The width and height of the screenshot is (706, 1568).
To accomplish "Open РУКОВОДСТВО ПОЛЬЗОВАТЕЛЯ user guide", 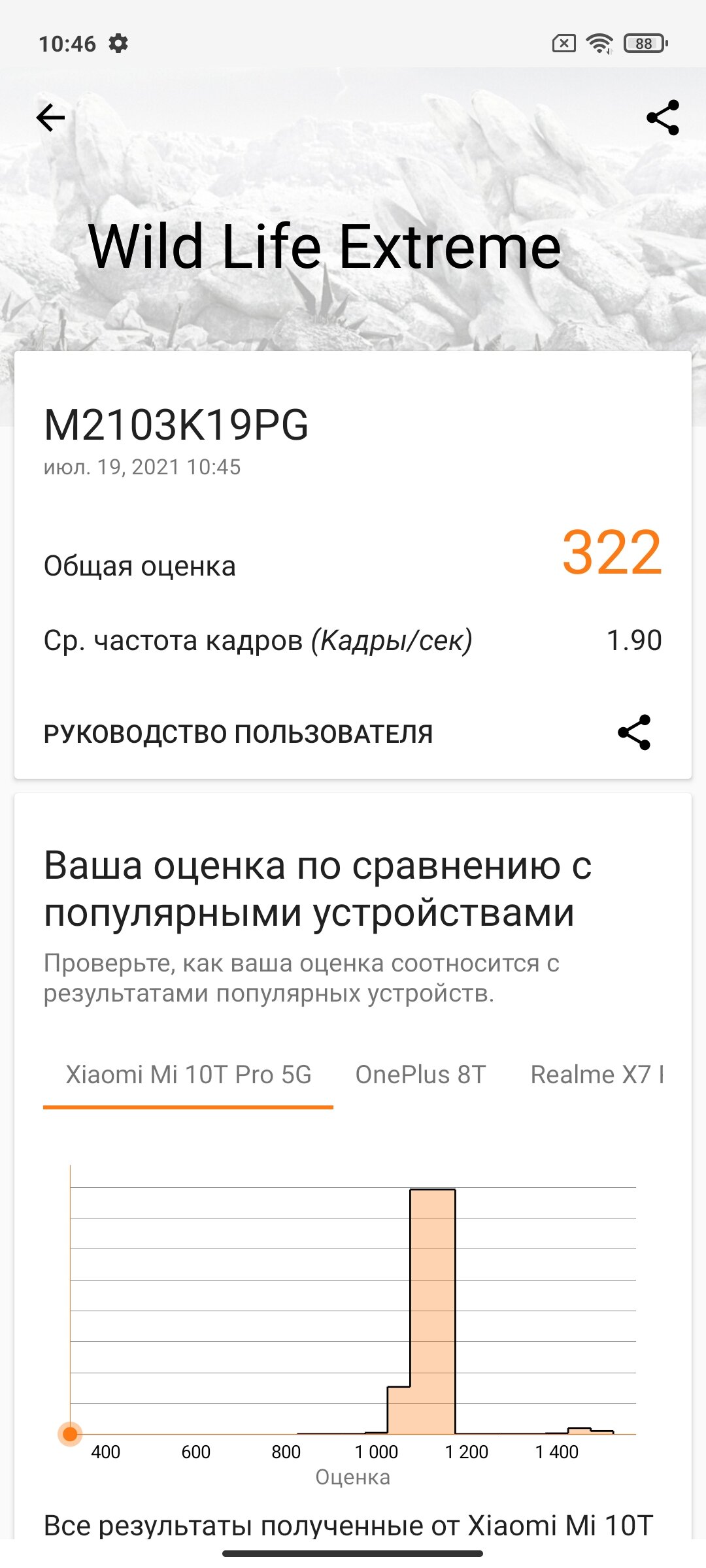I will click(238, 734).
